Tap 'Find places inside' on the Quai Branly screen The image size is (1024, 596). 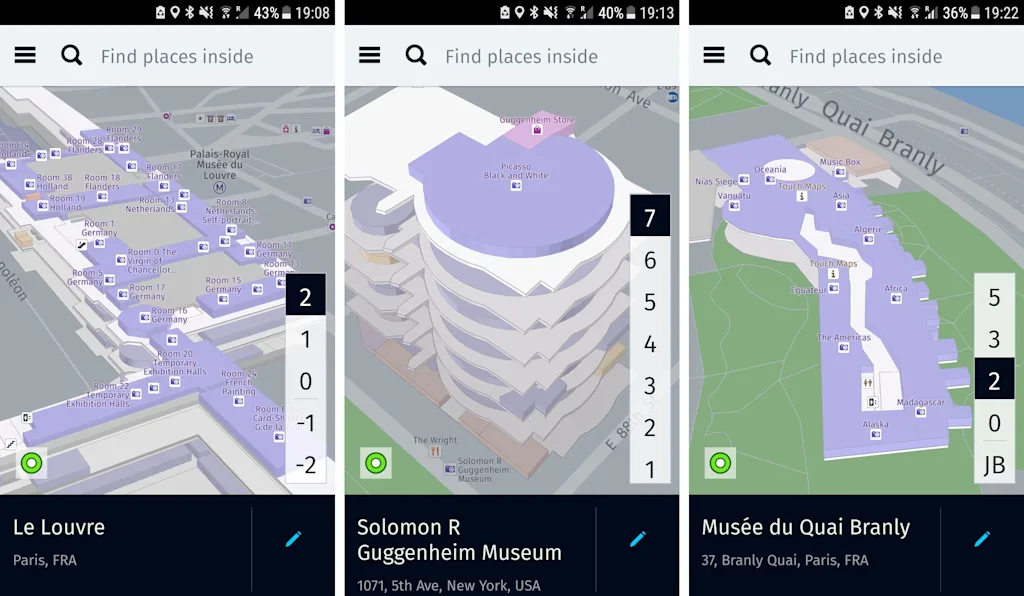[x=865, y=57]
